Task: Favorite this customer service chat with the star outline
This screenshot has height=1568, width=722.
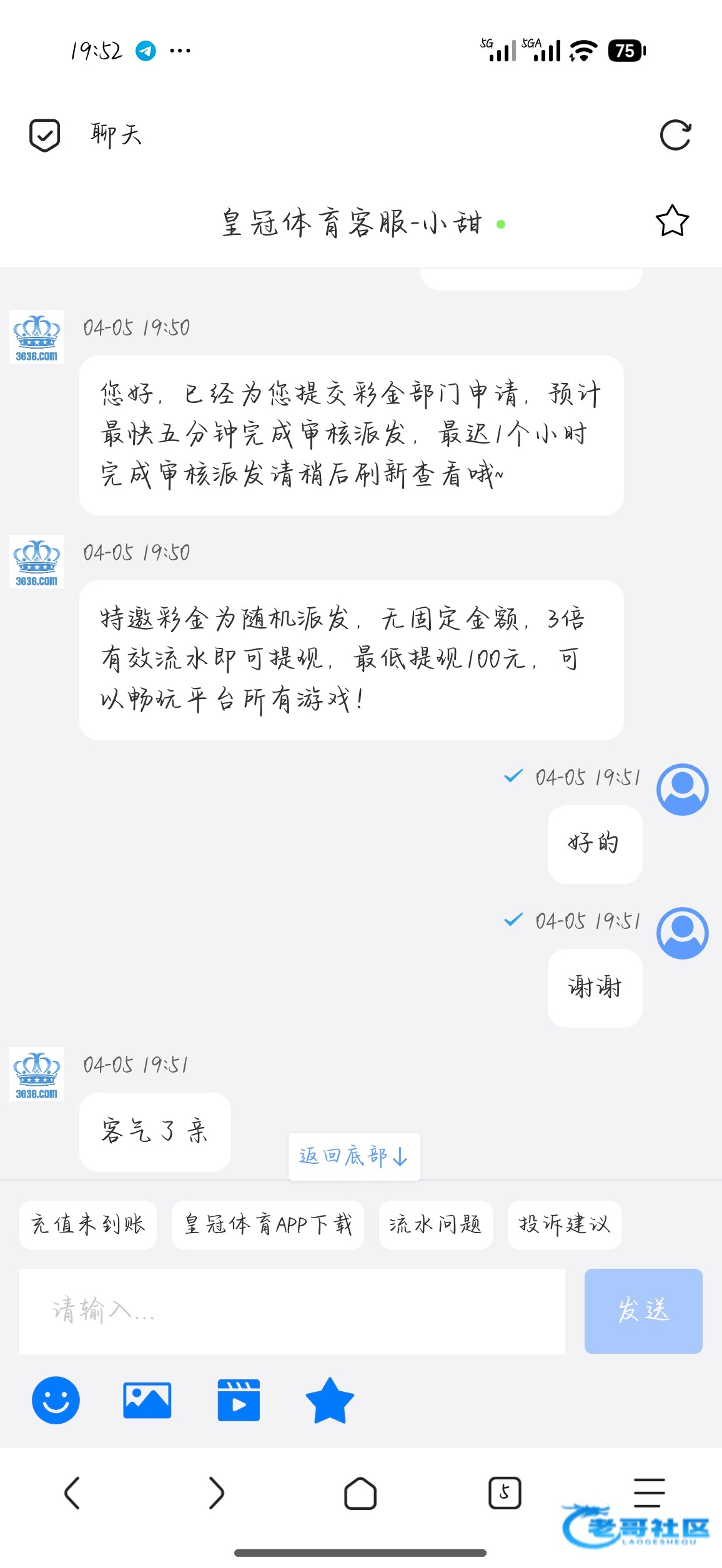Action: pos(672,221)
